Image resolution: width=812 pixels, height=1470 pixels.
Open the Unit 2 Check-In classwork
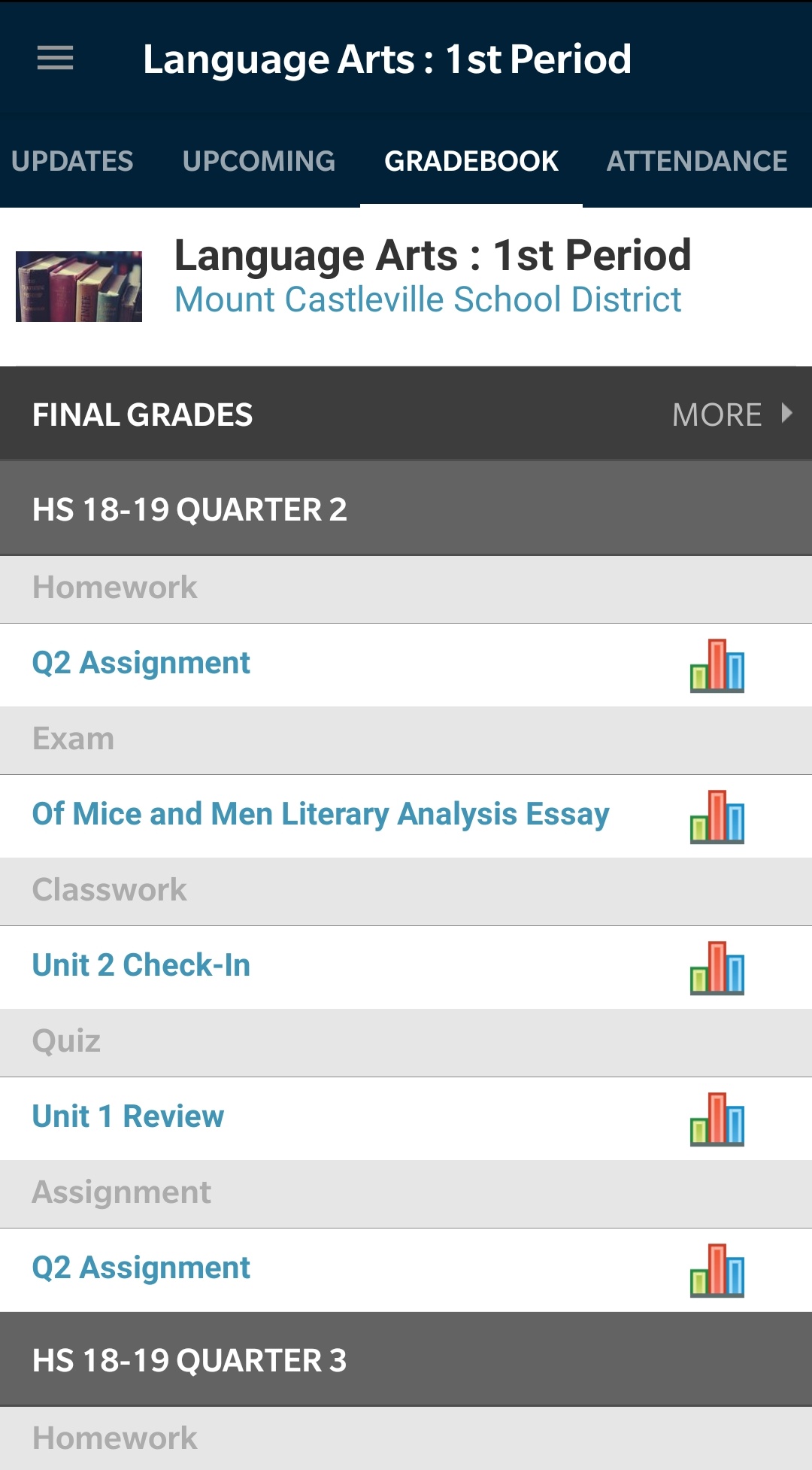point(141,966)
